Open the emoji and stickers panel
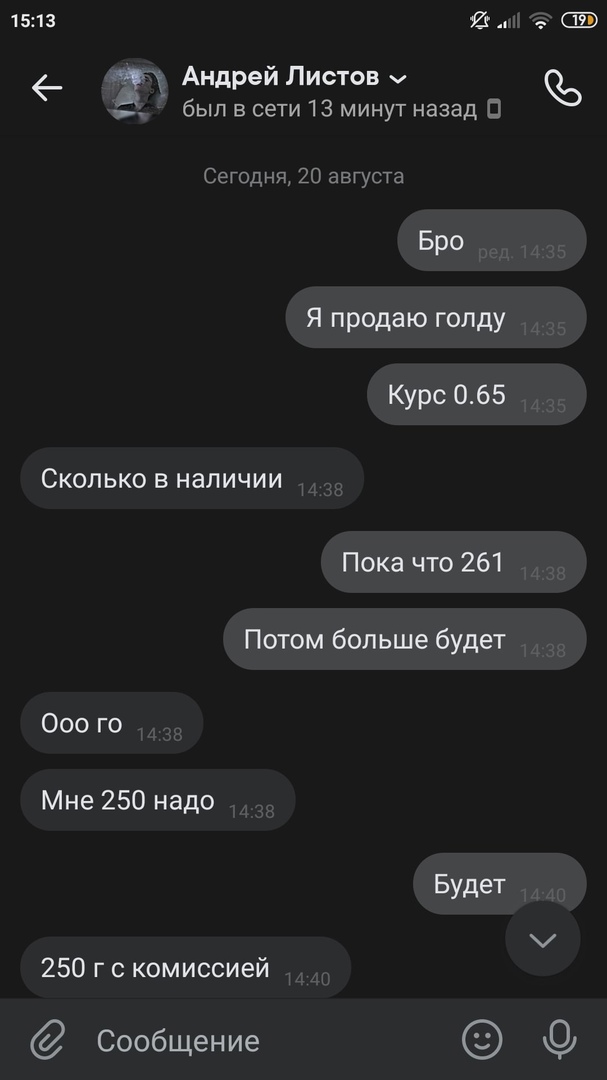 pyautogui.click(x=482, y=1040)
